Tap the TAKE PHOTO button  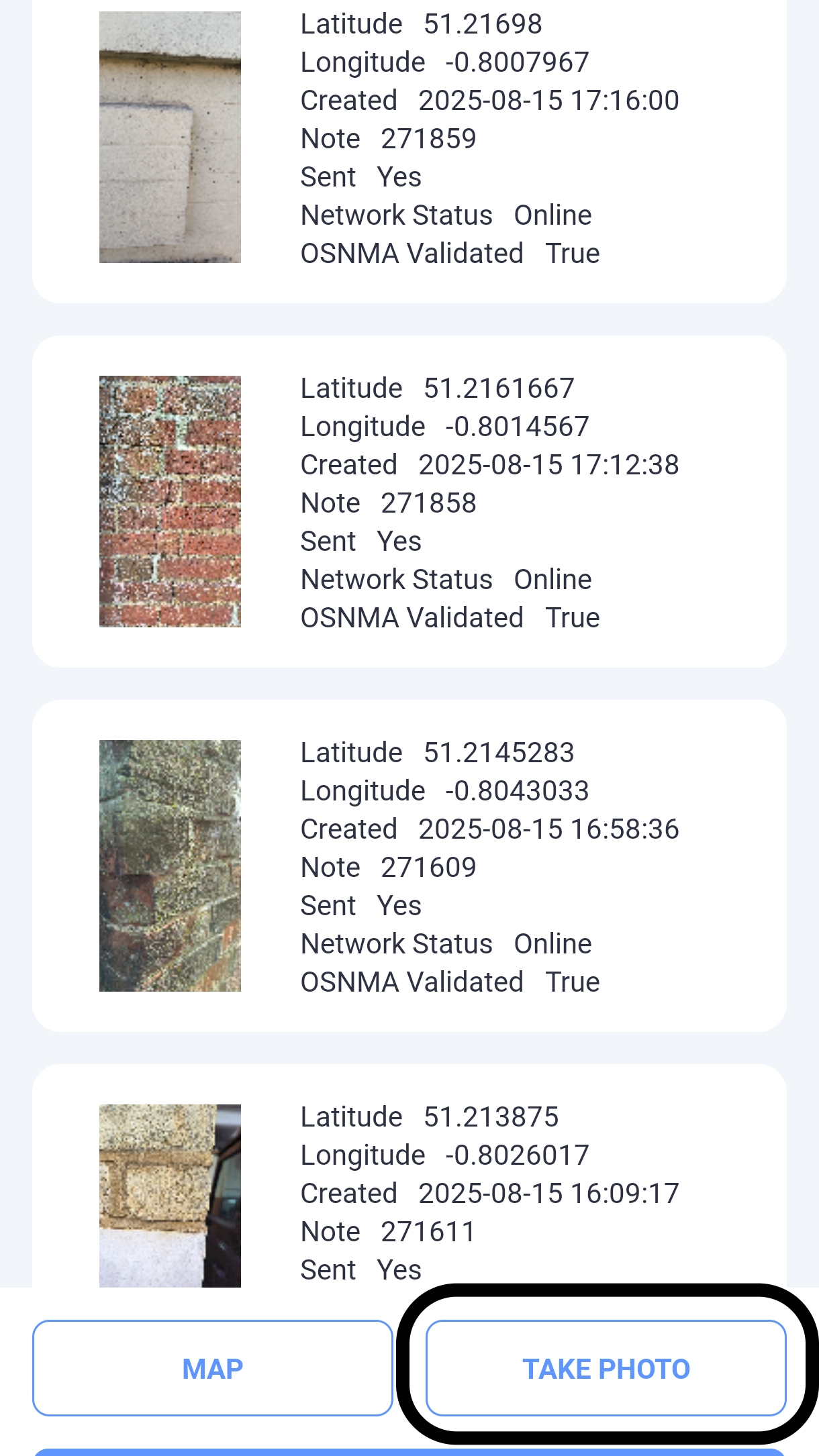[x=606, y=1368]
